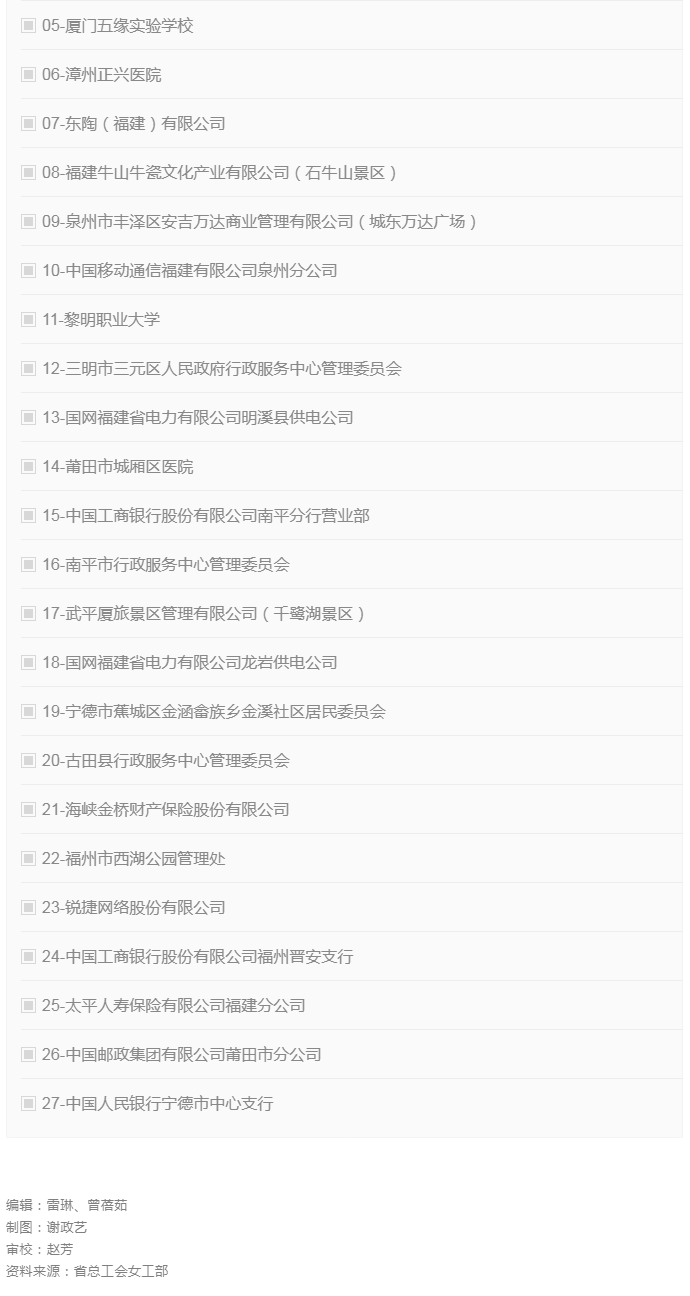The height and width of the screenshot is (1296, 690).
Task: Choose 15-工商银行南平分行营业部
Action: pos(29,516)
